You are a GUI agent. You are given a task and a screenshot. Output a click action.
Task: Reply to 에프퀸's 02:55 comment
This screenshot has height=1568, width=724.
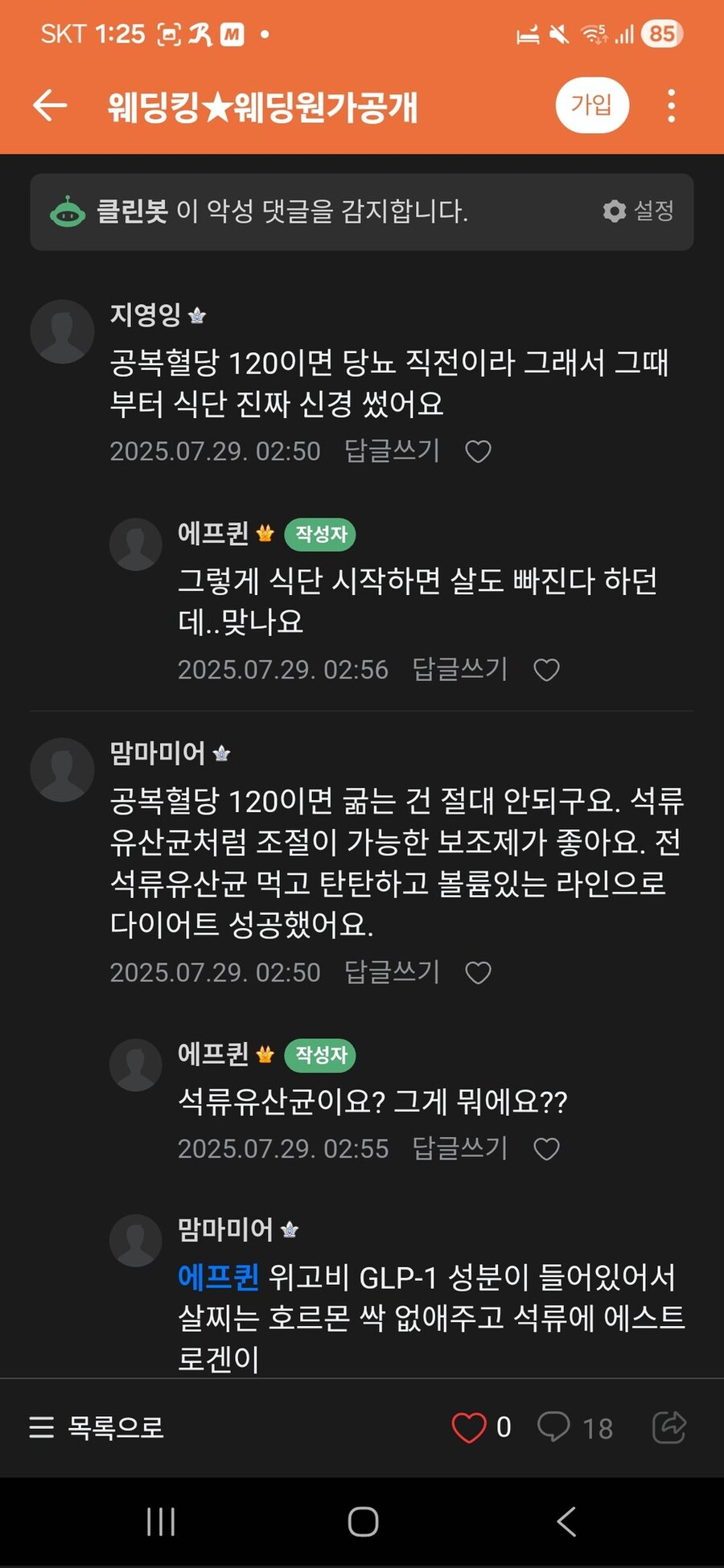tap(459, 1148)
